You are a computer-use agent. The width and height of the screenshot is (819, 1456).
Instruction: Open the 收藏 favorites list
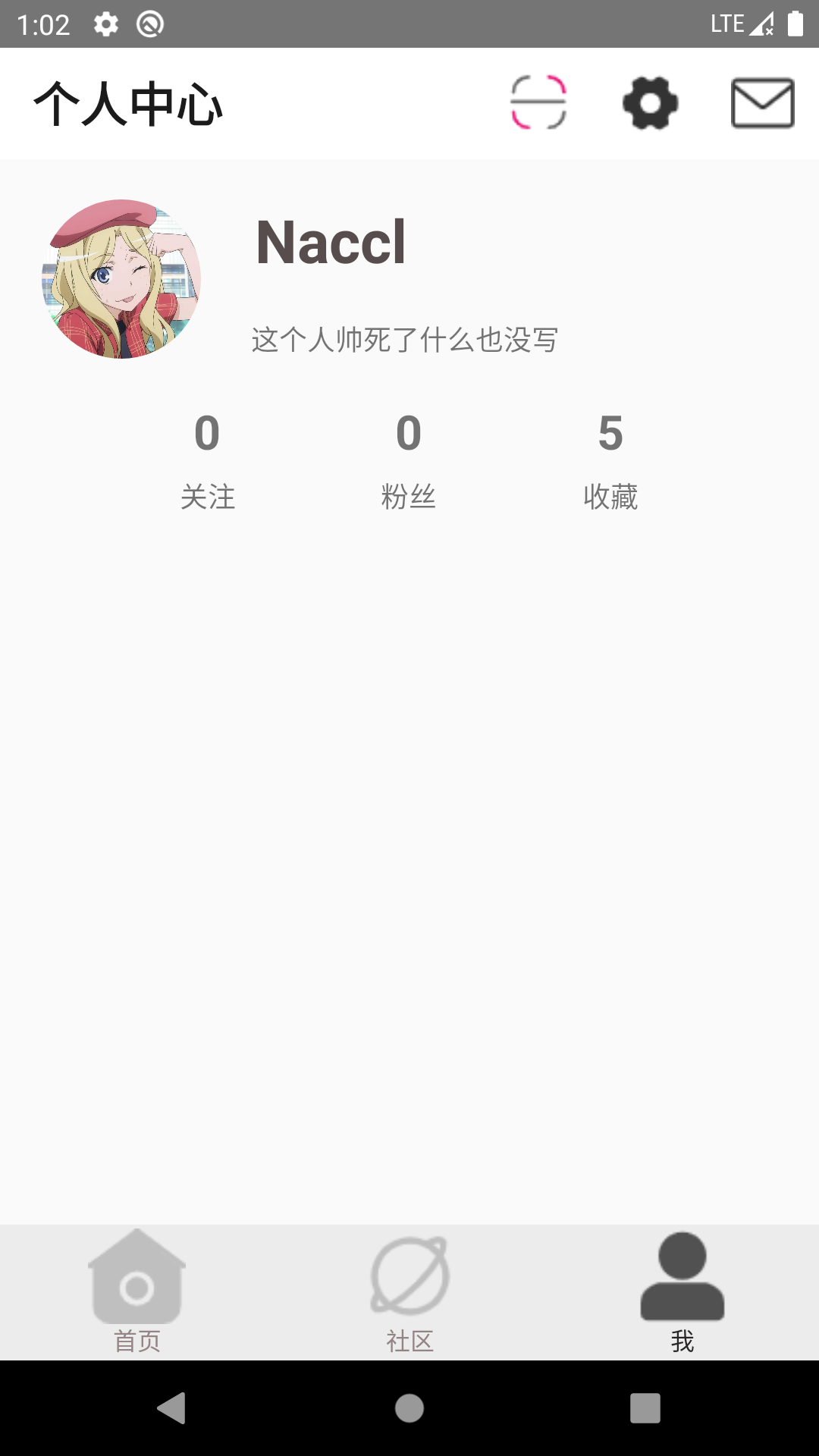610,460
